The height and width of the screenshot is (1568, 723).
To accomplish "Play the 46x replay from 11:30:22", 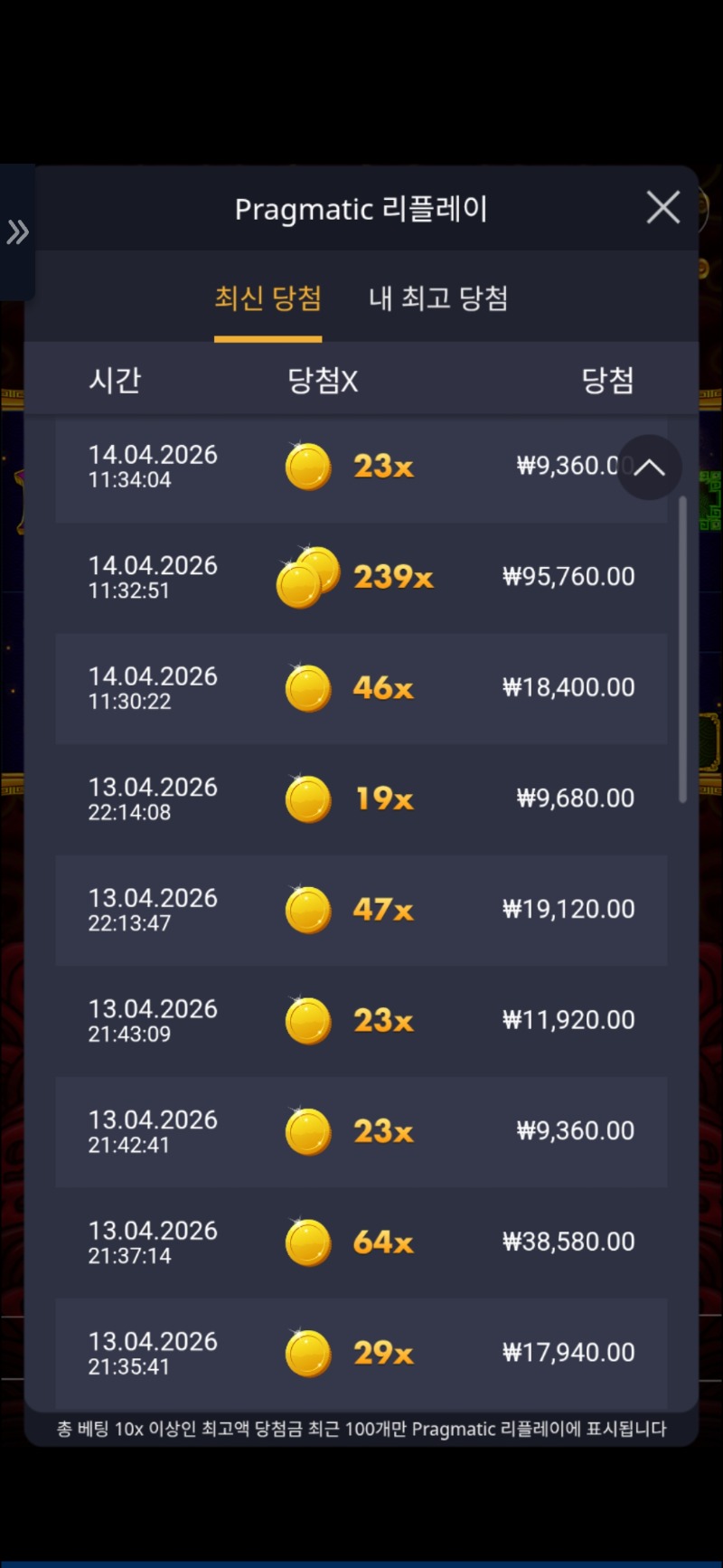I will click(361, 688).
